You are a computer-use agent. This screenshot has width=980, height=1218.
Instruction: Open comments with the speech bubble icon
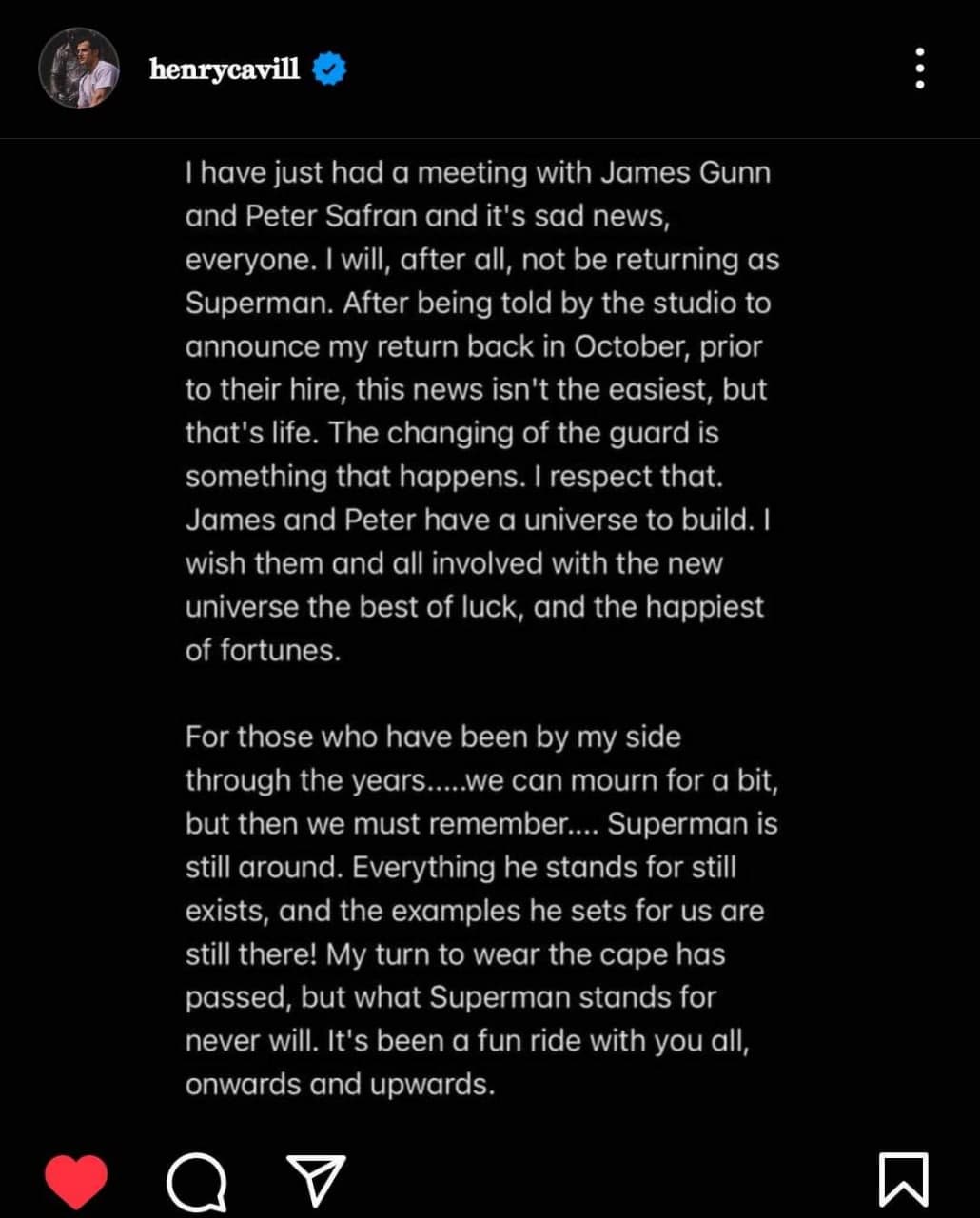[196, 1181]
